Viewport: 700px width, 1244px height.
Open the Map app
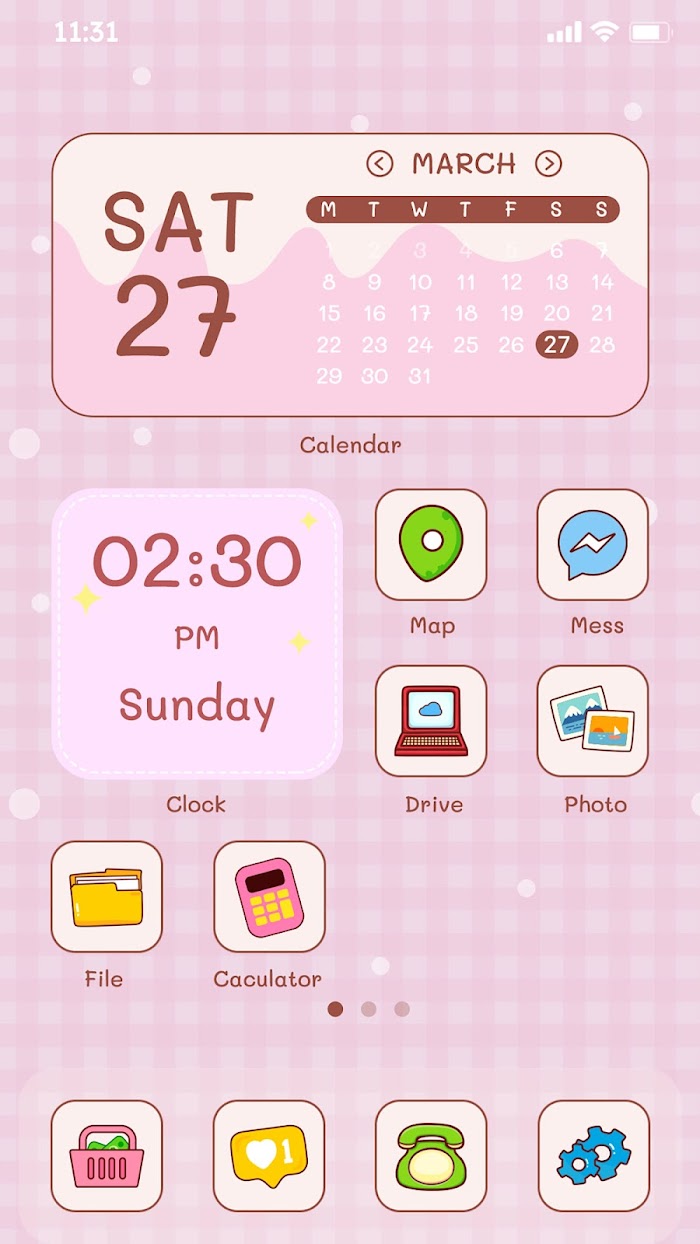431,545
